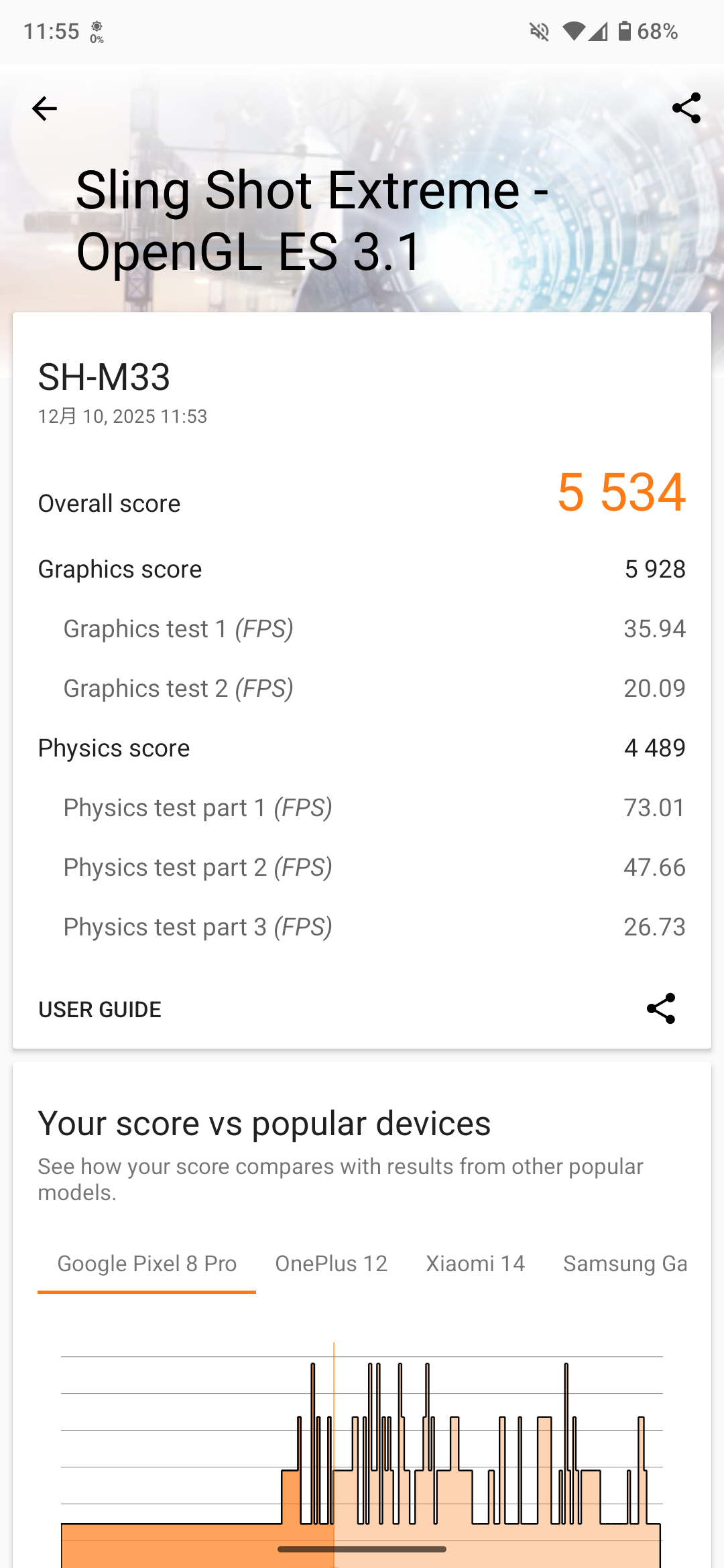Share the SH-M33 result card
This screenshot has width=724, height=1568.
coord(660,1008)
